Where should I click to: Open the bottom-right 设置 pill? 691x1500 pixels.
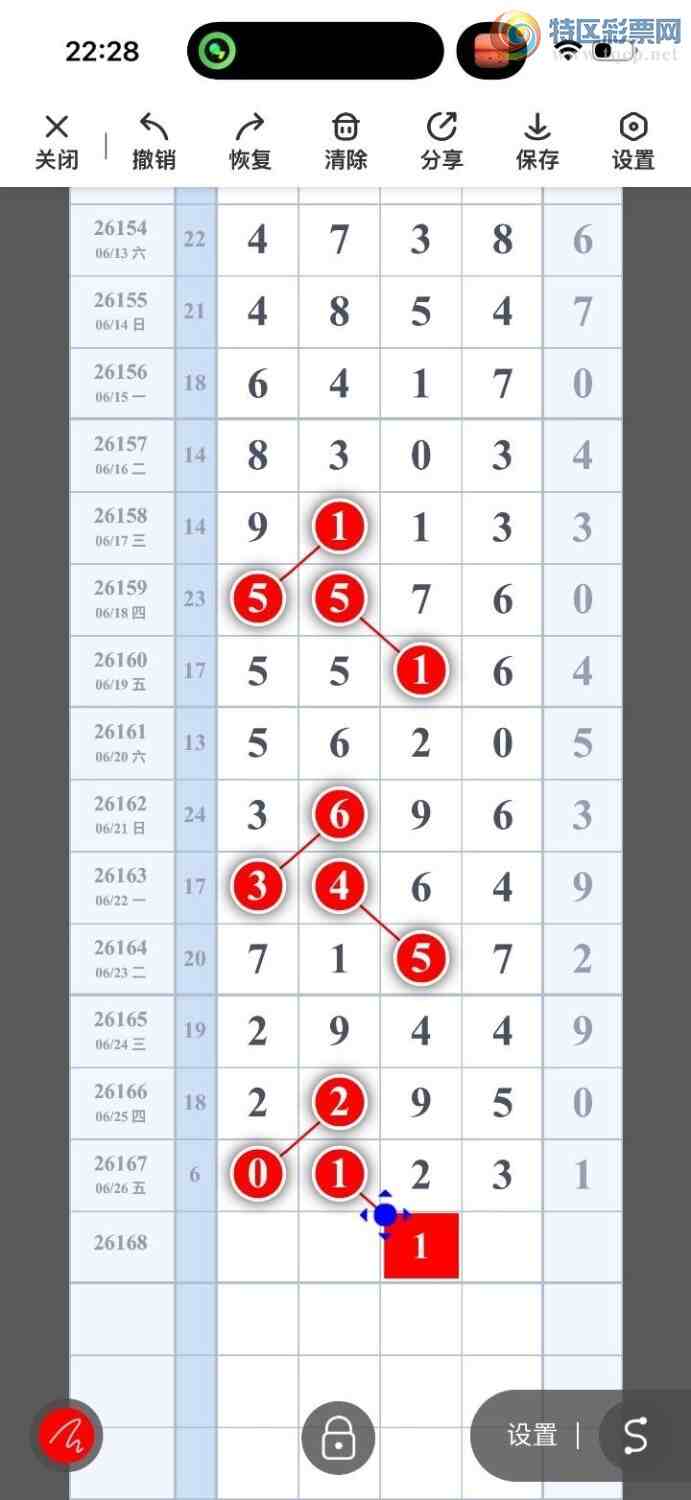(532, 1436)
